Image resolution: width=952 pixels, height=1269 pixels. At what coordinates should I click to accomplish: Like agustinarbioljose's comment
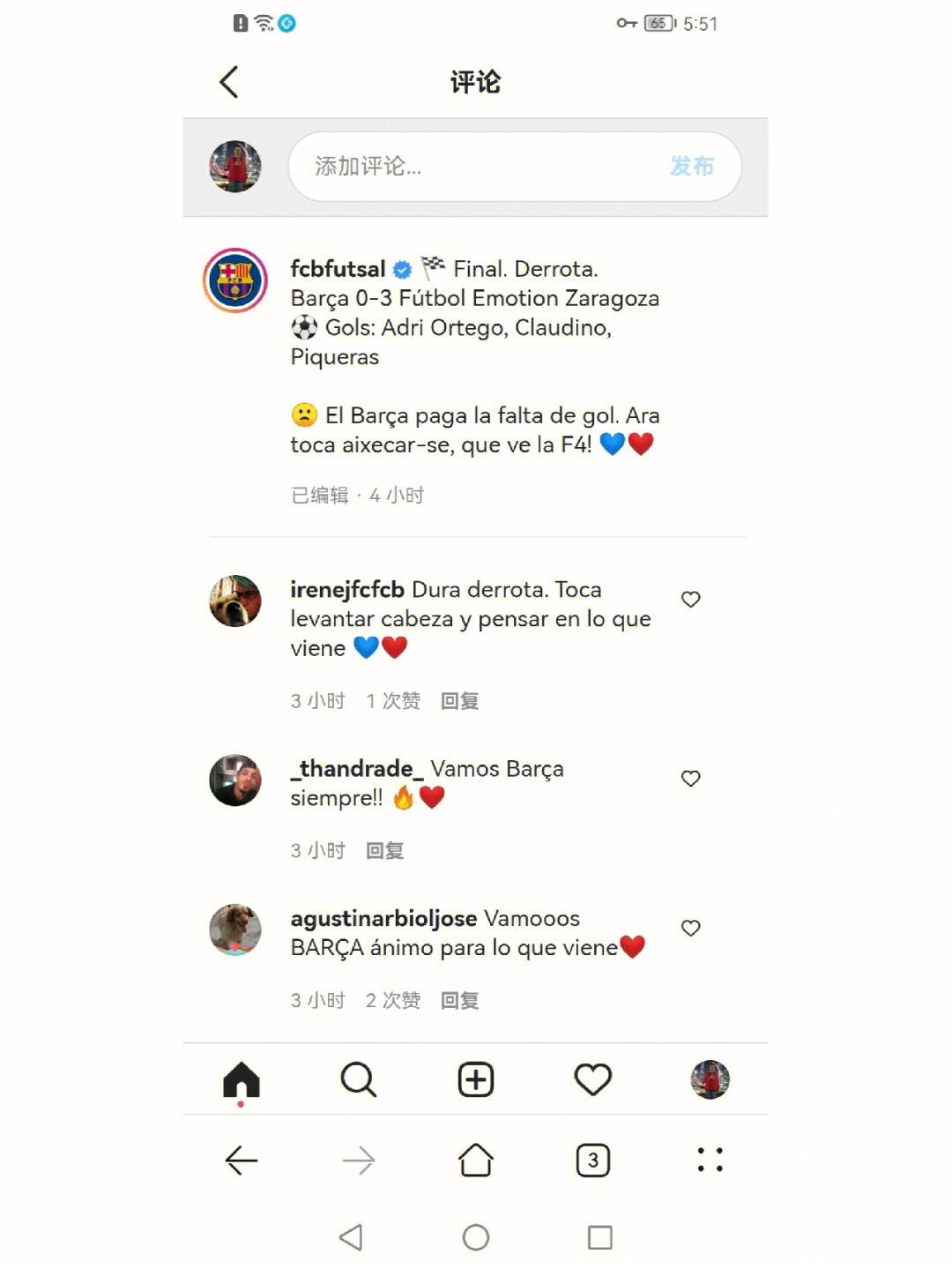(690, 929)
